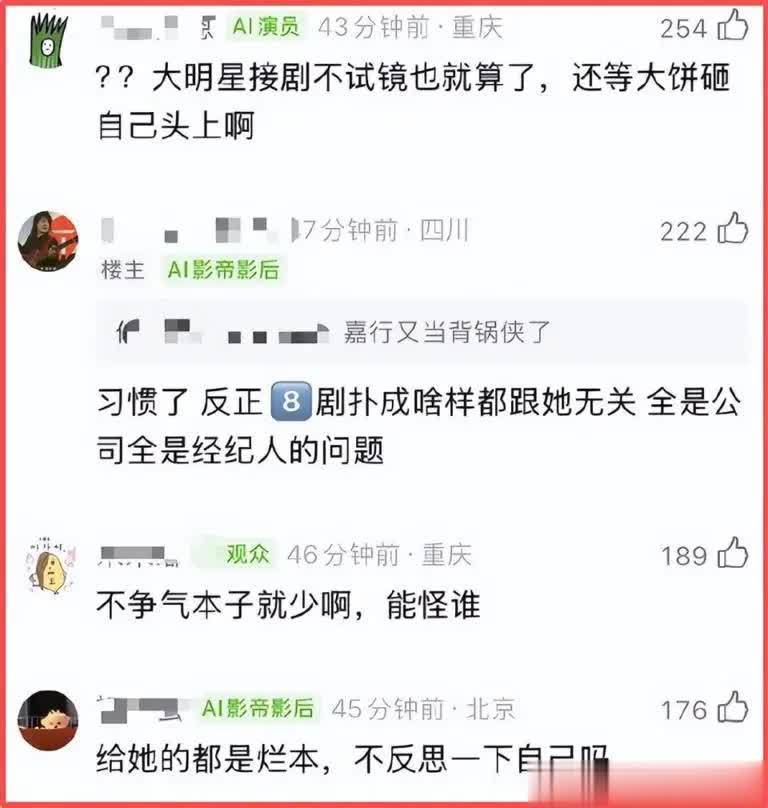Like the comment with 176 likes

pyautogui.click(x=733, y=708)
